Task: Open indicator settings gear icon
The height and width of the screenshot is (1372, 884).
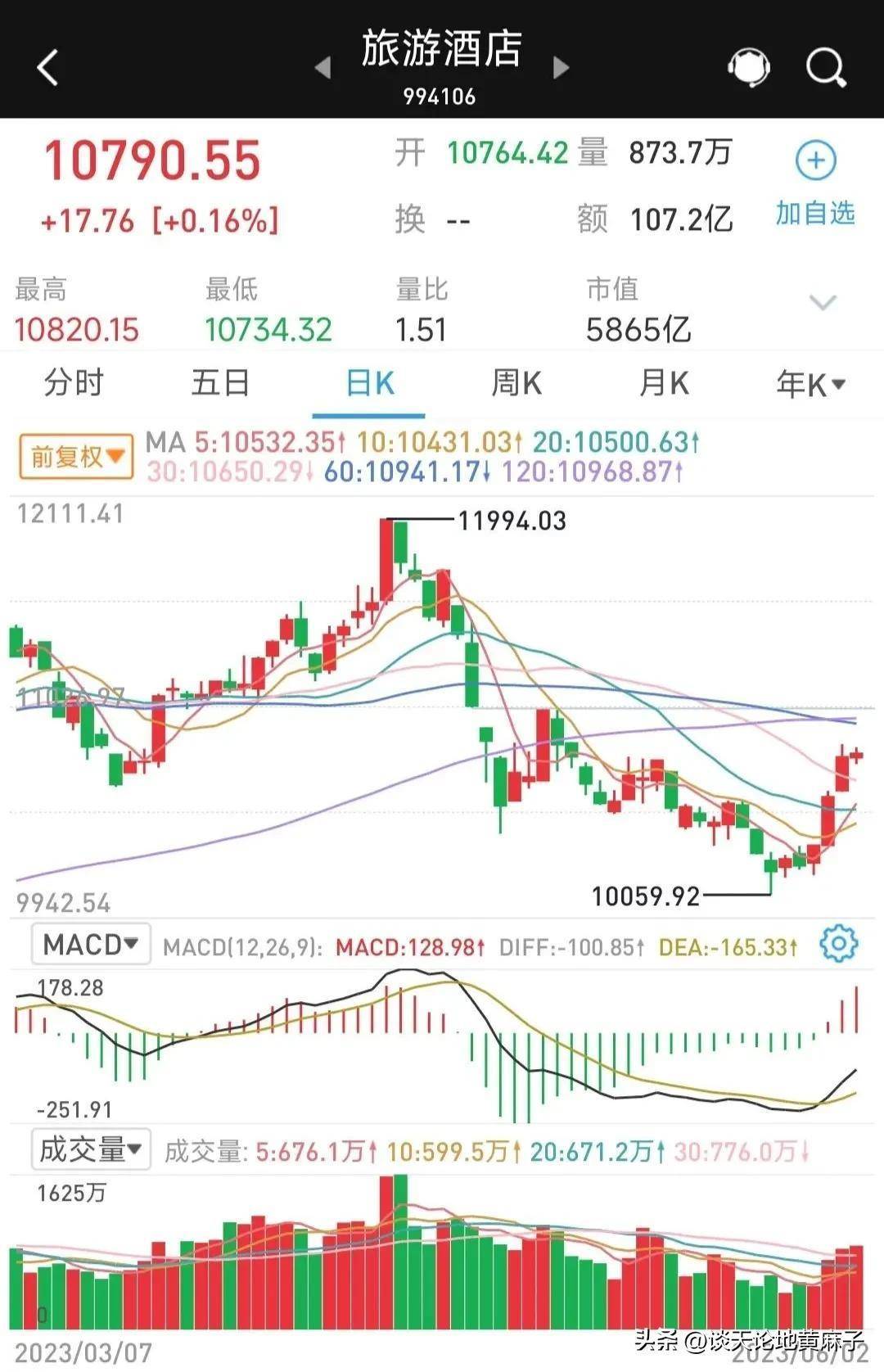Action: (838, 945)
